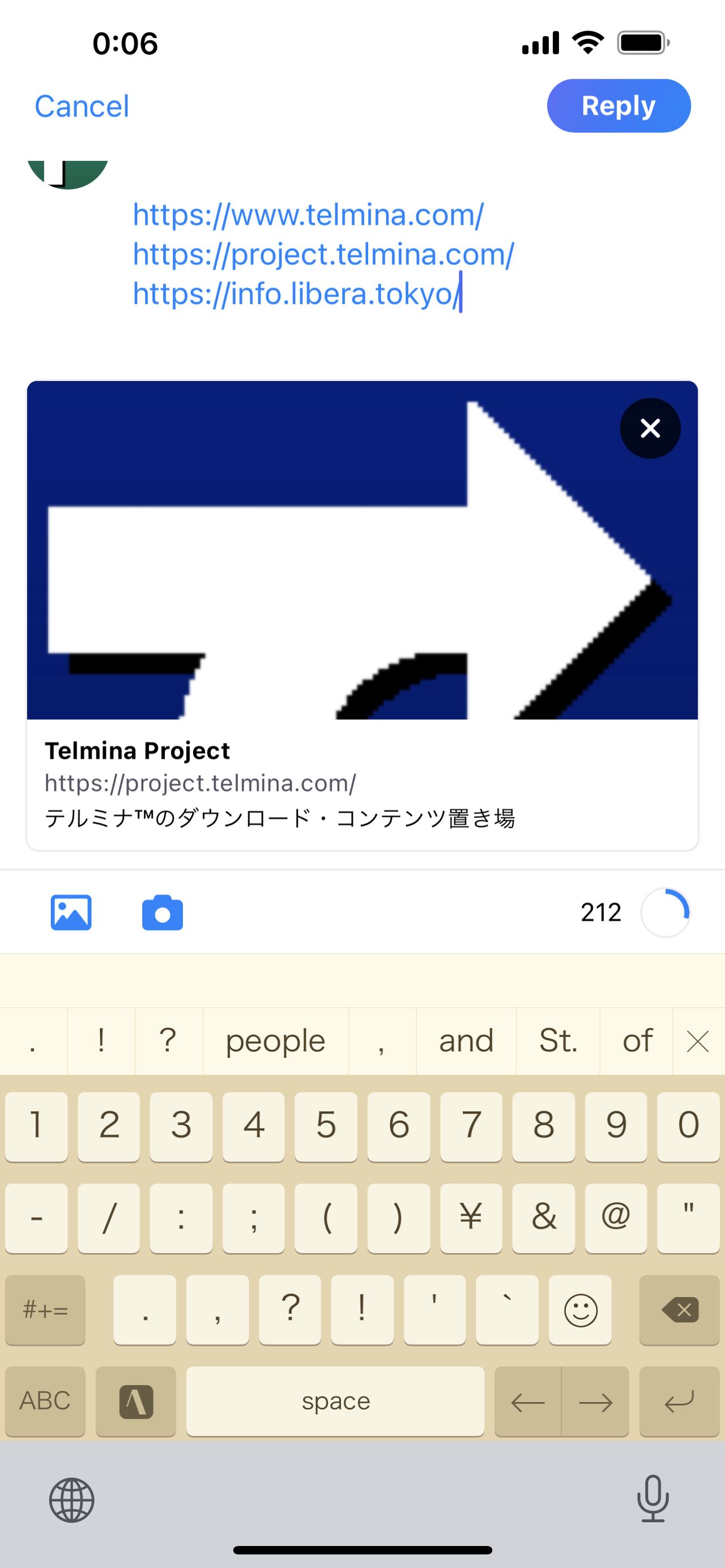Image resolution: width=725 pixels, height=1568 pixels.
Task: Switch keyboard to ABC letters mode
Action: (44, 1401)
